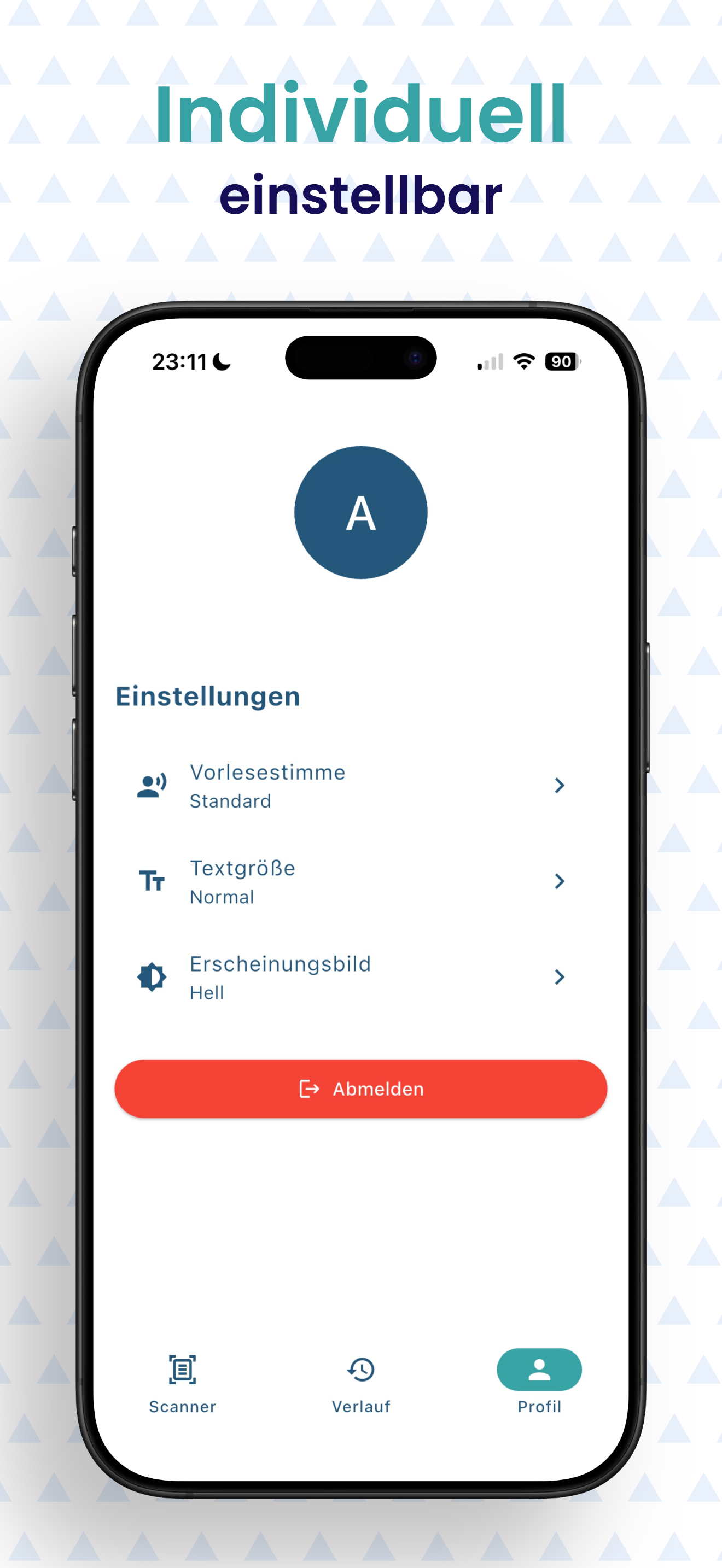The height and width of the screenshot is (1568, 722).
Task: Expand the Vorlesestimme settings via its chevron
Action: pyautogui.click(x=560, y=786)
